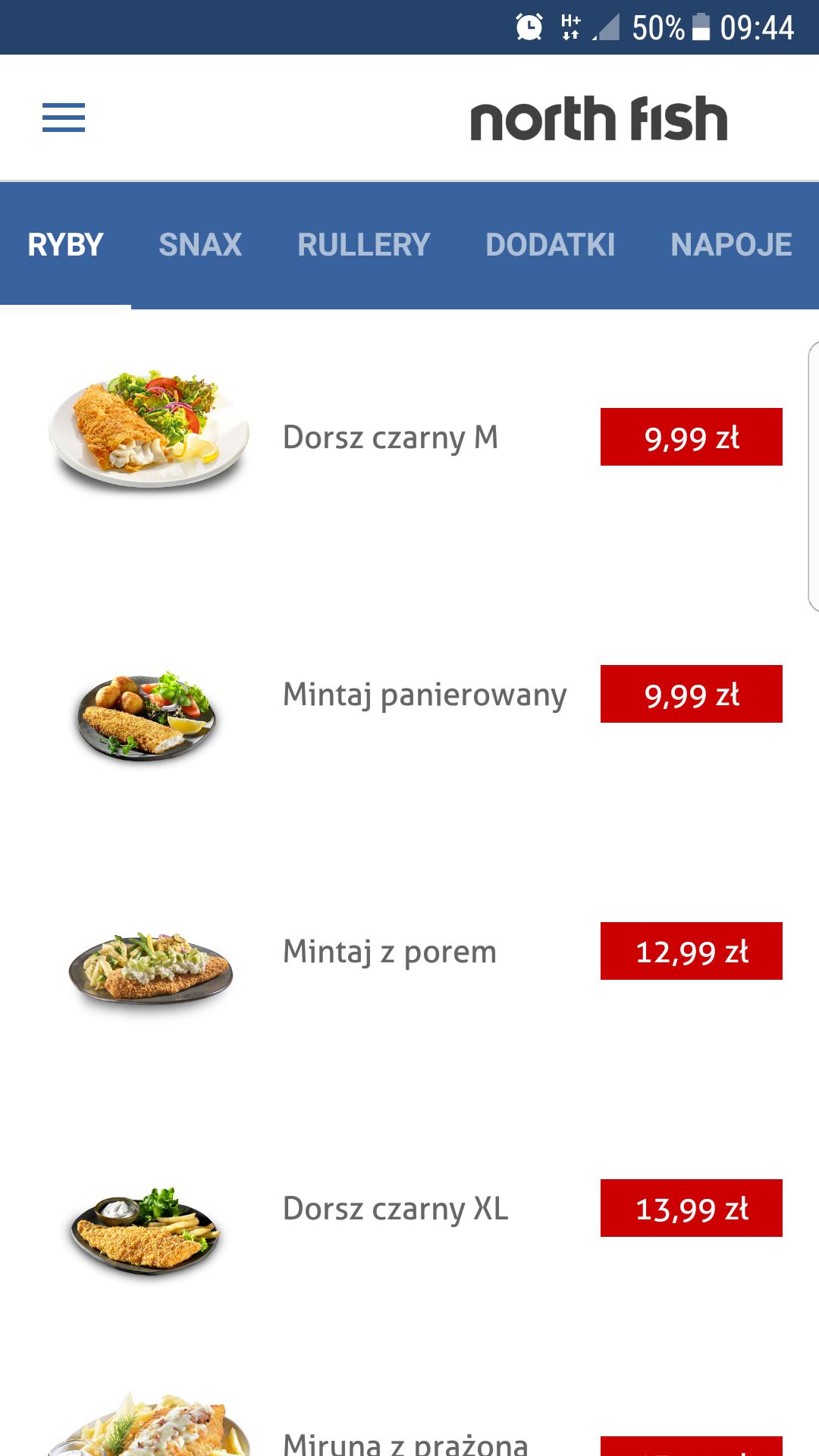This screenshot has height=1456, width=819.
Task: Open the Mintaj z porem item
Action: (389, 952)
